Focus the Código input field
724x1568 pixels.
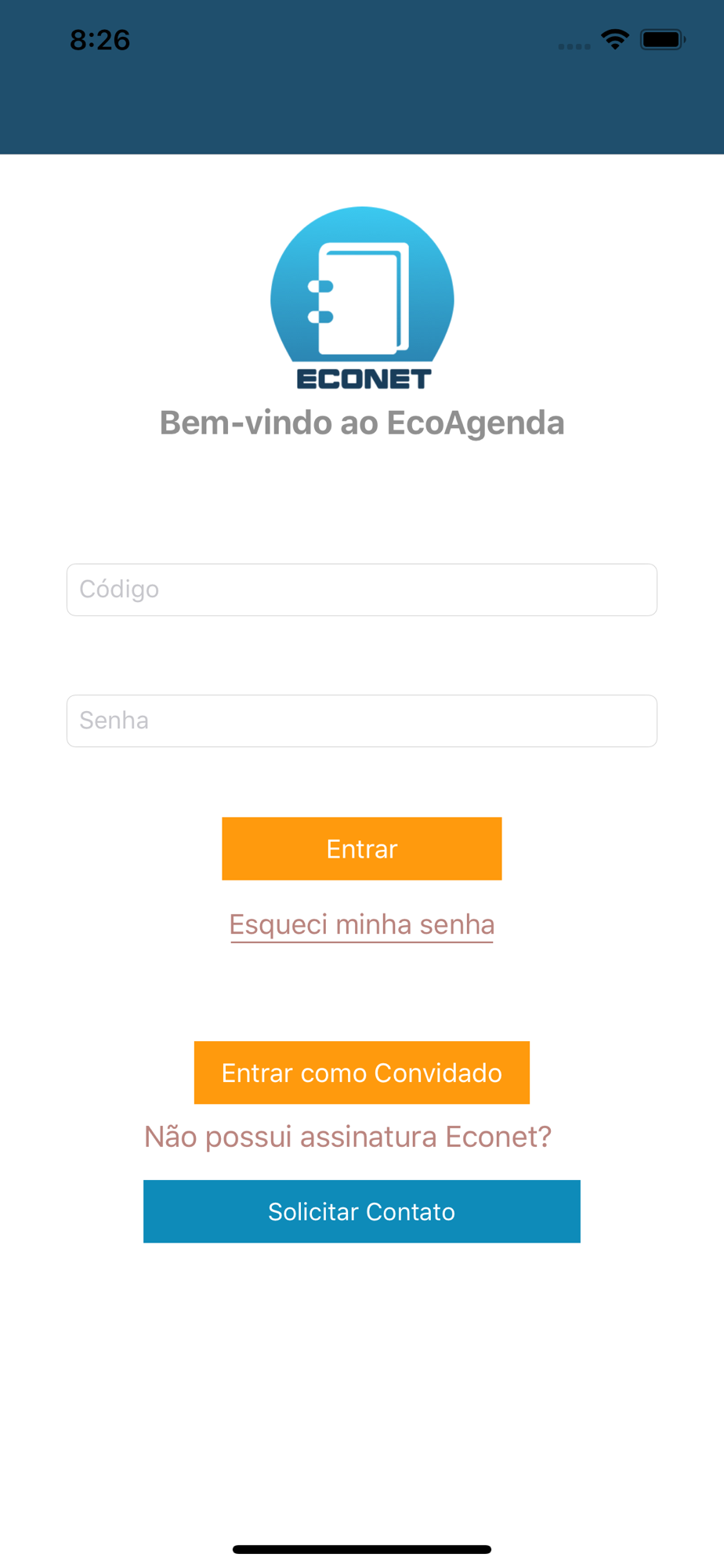[362, 590]
